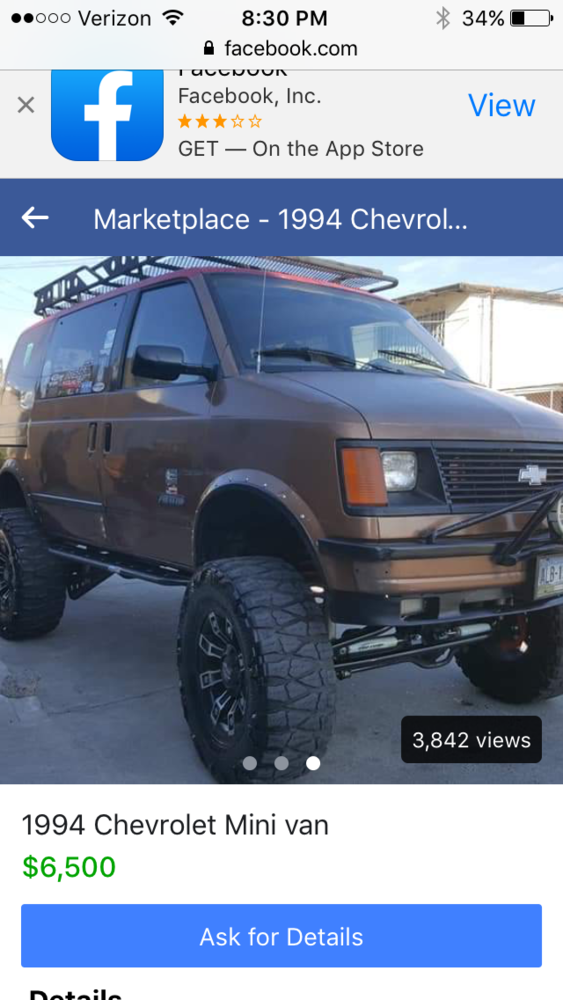Tap Ask for Details button

[x=281, y=936]
